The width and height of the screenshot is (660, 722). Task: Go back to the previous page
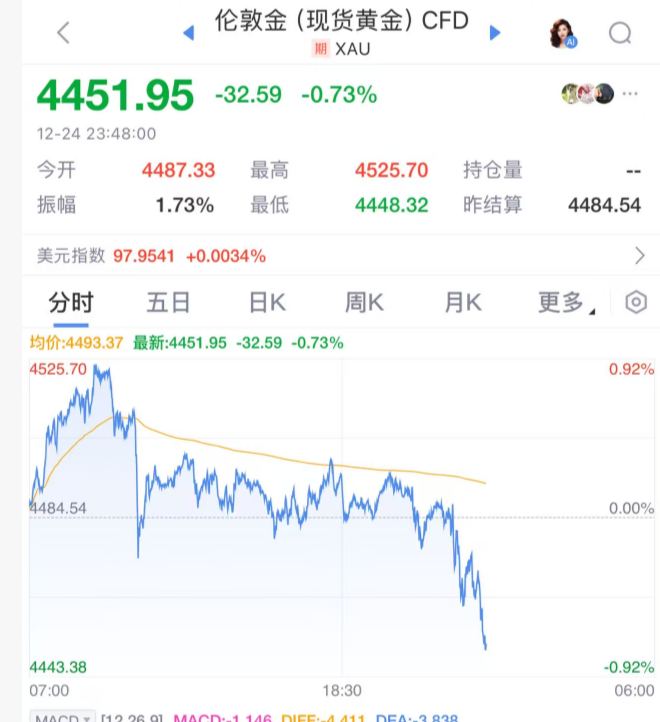(64, 33)
